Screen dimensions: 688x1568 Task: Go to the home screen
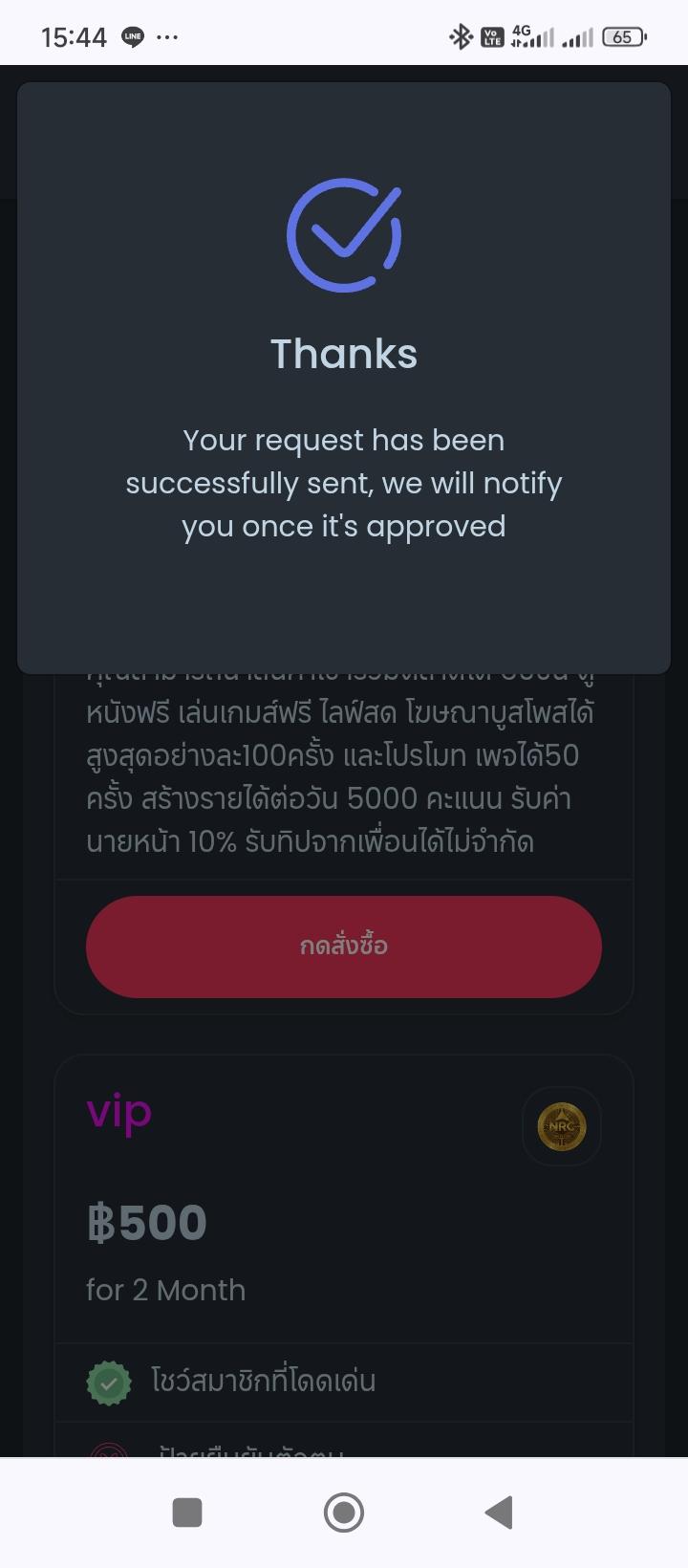pos(344,1513)
